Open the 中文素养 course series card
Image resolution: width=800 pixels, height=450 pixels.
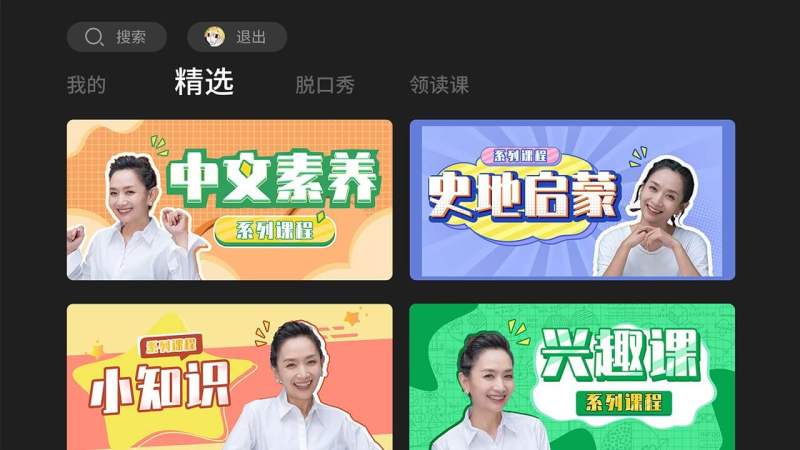tap(229, 200)
